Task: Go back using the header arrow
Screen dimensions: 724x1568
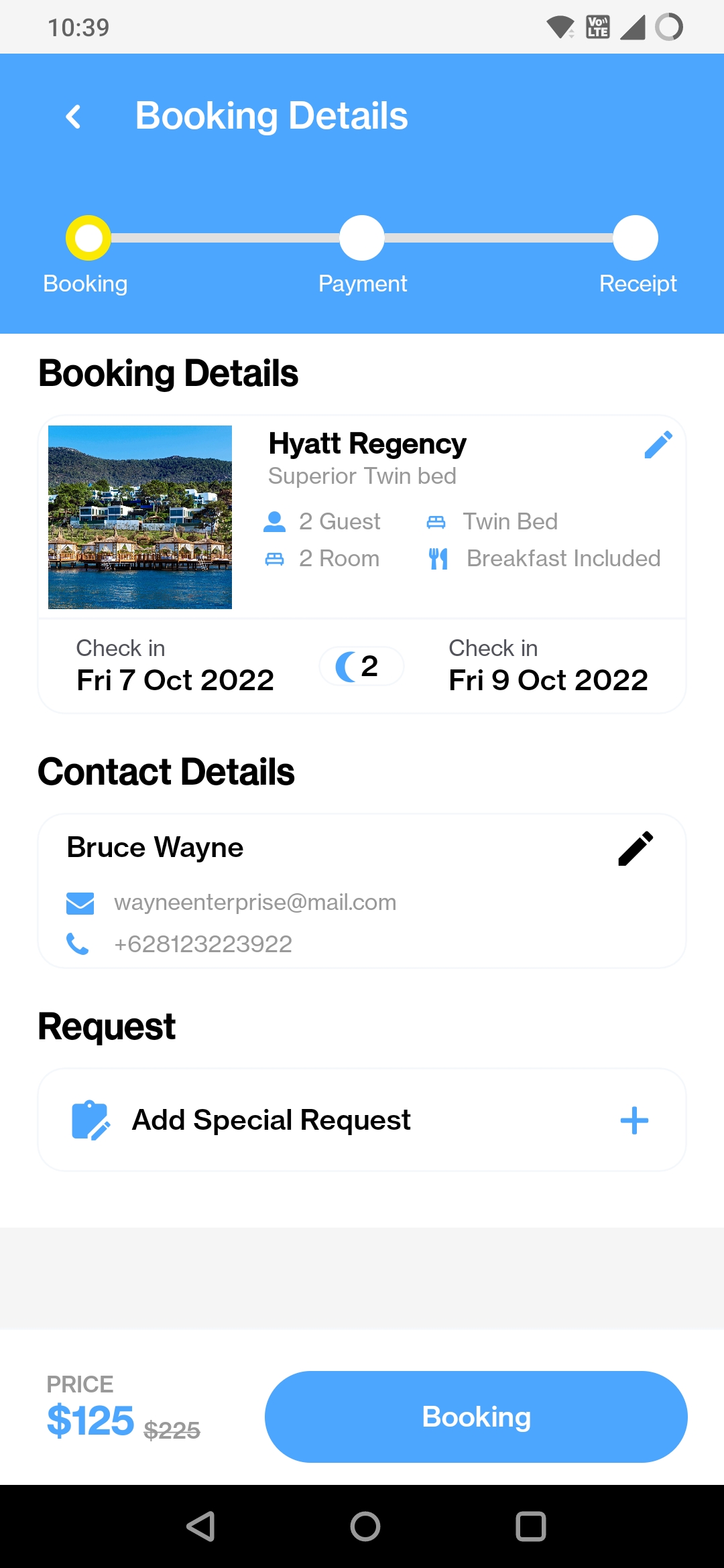Action: 74,117
